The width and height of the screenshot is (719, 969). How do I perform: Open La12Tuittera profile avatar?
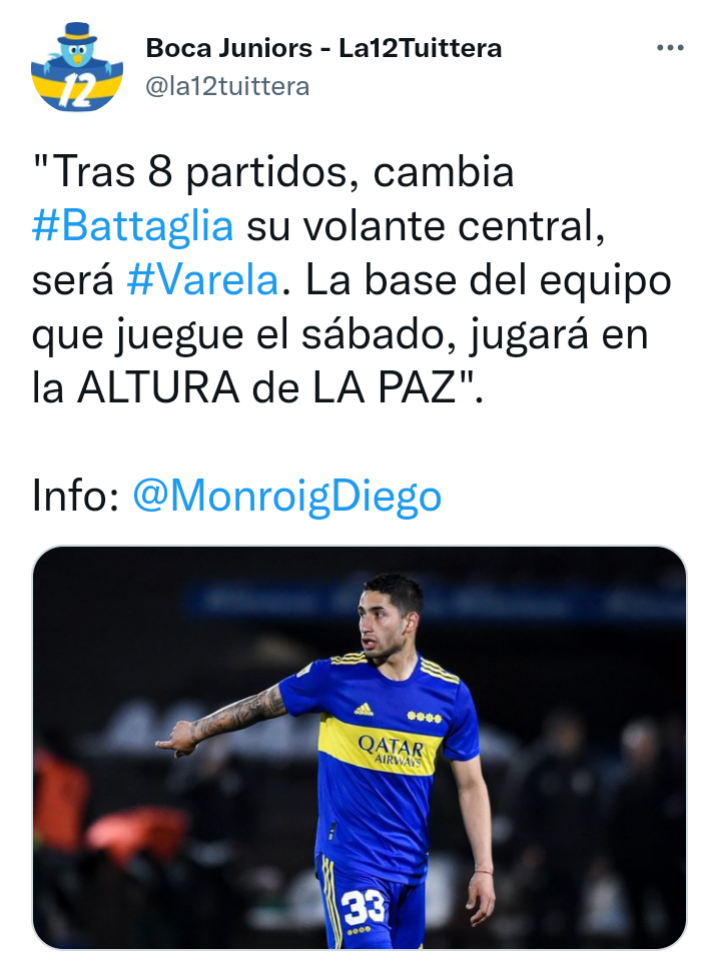pos(77,68)
